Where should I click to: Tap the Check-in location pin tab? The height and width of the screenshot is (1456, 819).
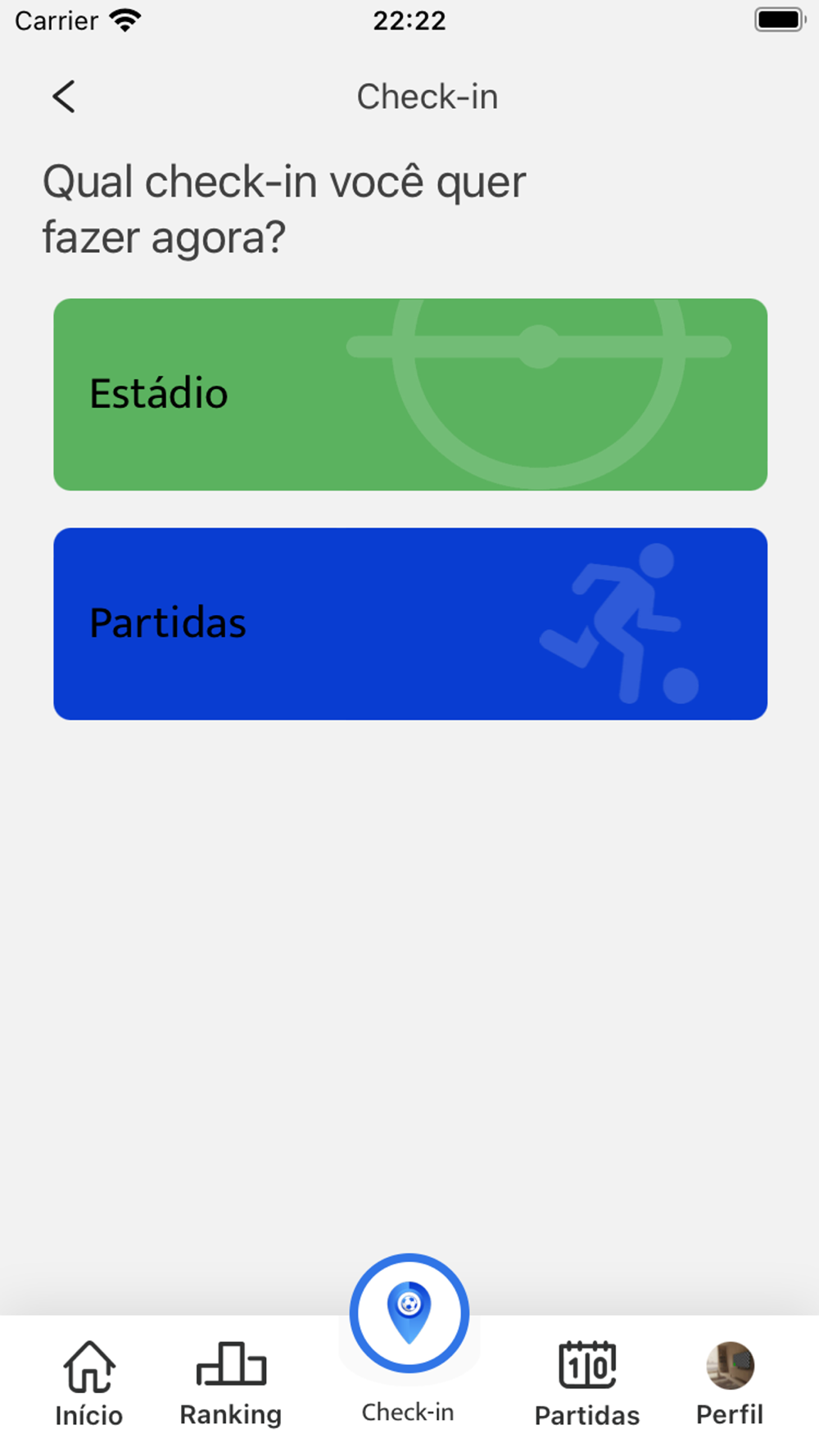tap(409, 1314)
